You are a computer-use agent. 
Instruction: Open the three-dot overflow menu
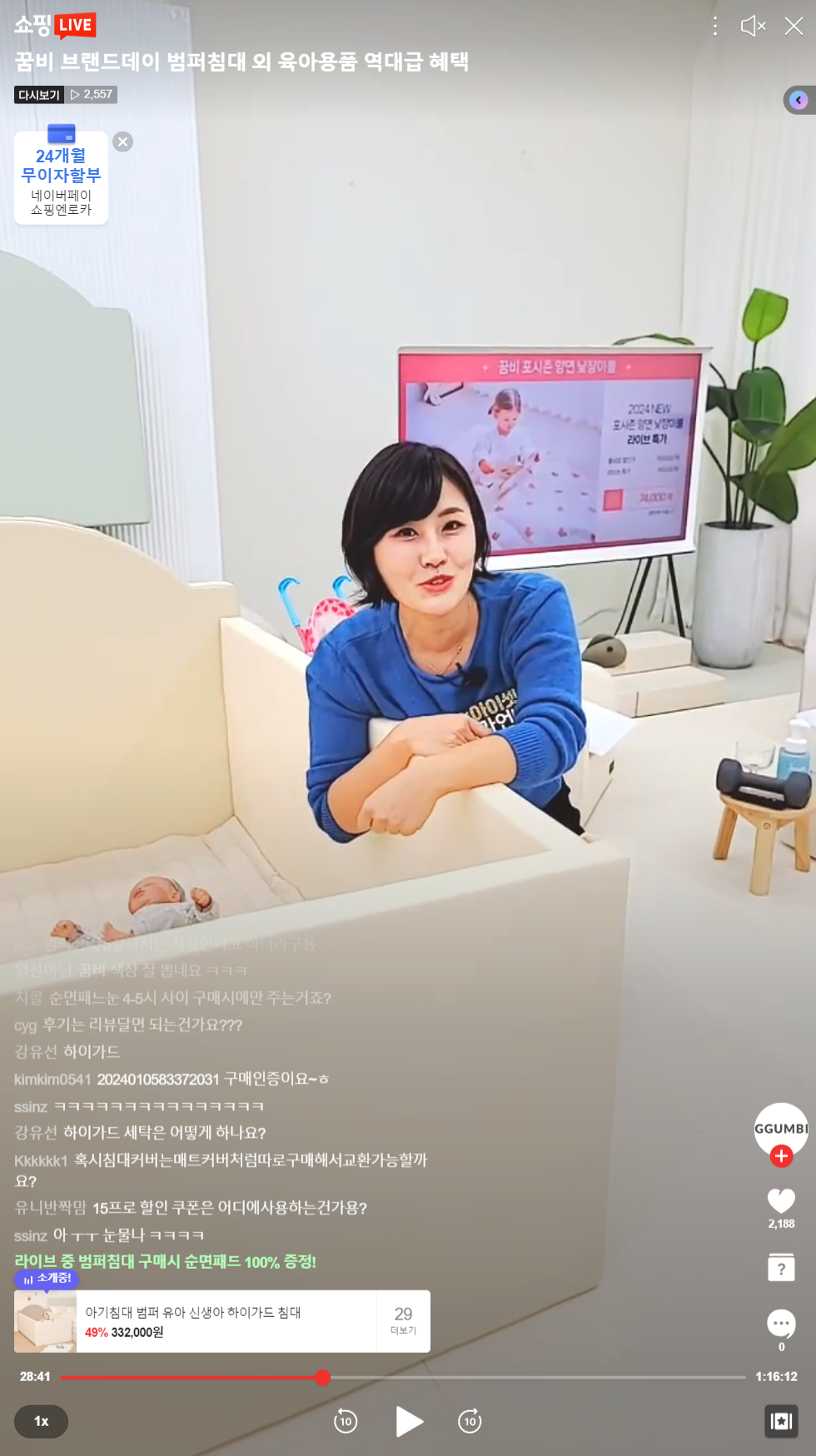tap(714, 27)
